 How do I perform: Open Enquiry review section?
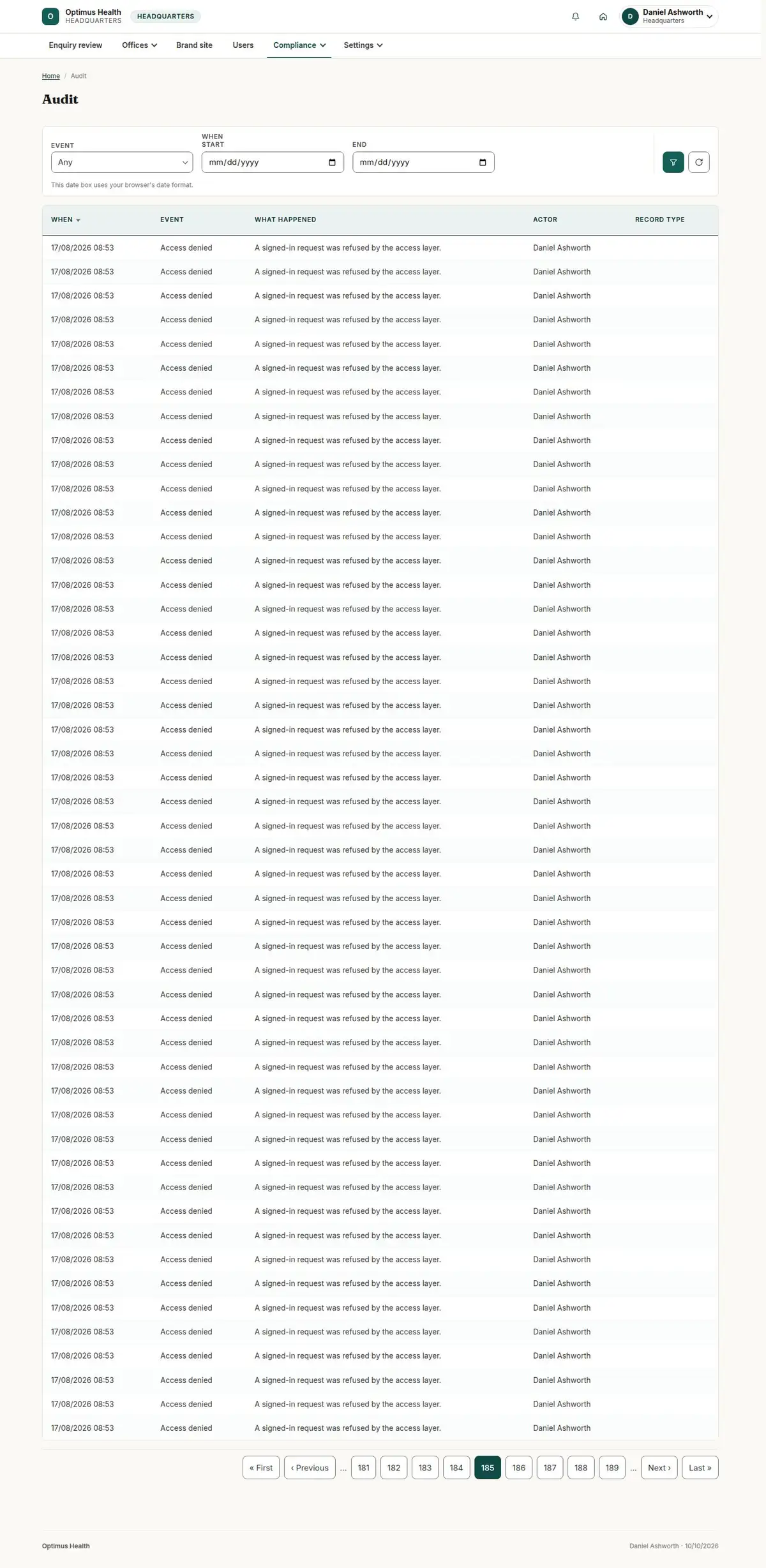[75, 45]
